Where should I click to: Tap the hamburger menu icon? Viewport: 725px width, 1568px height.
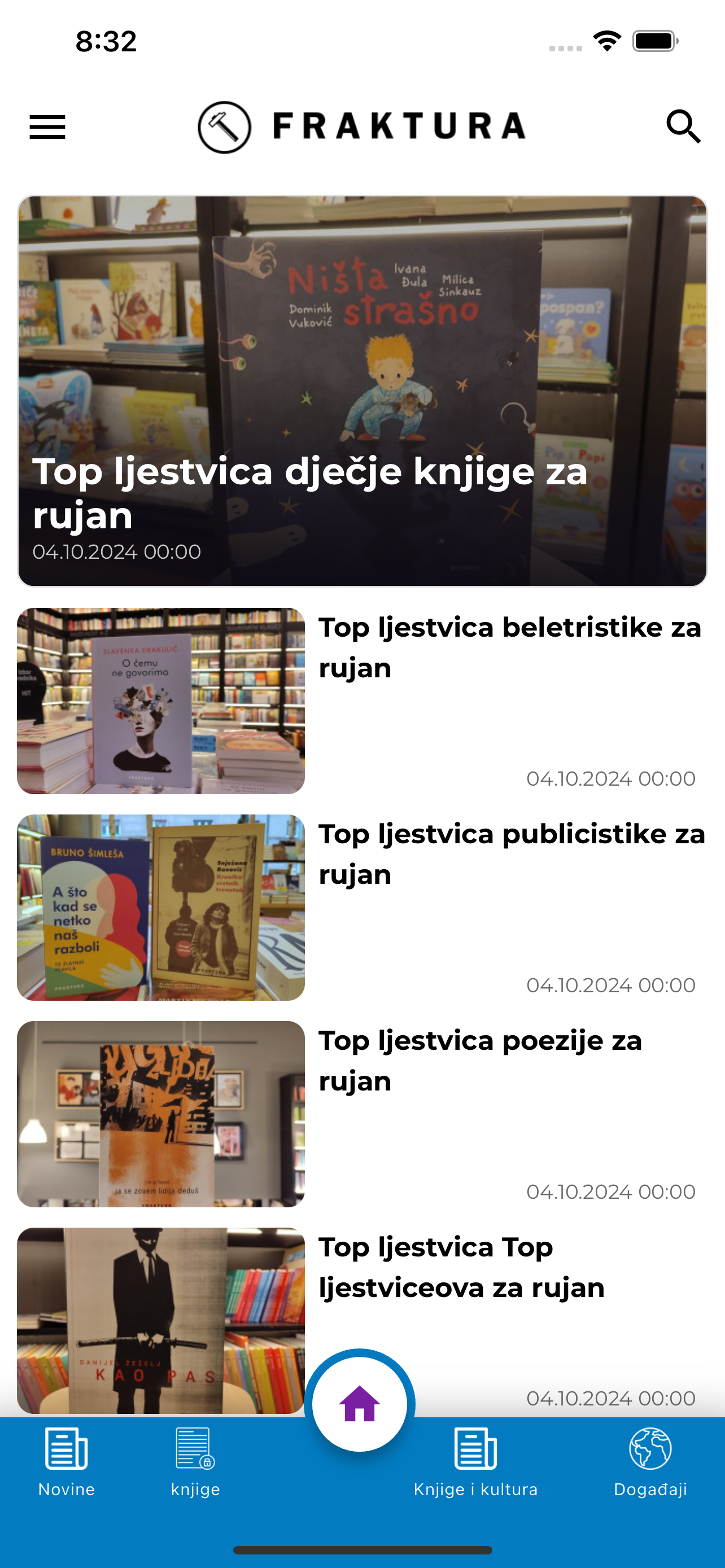coord(47,126)
